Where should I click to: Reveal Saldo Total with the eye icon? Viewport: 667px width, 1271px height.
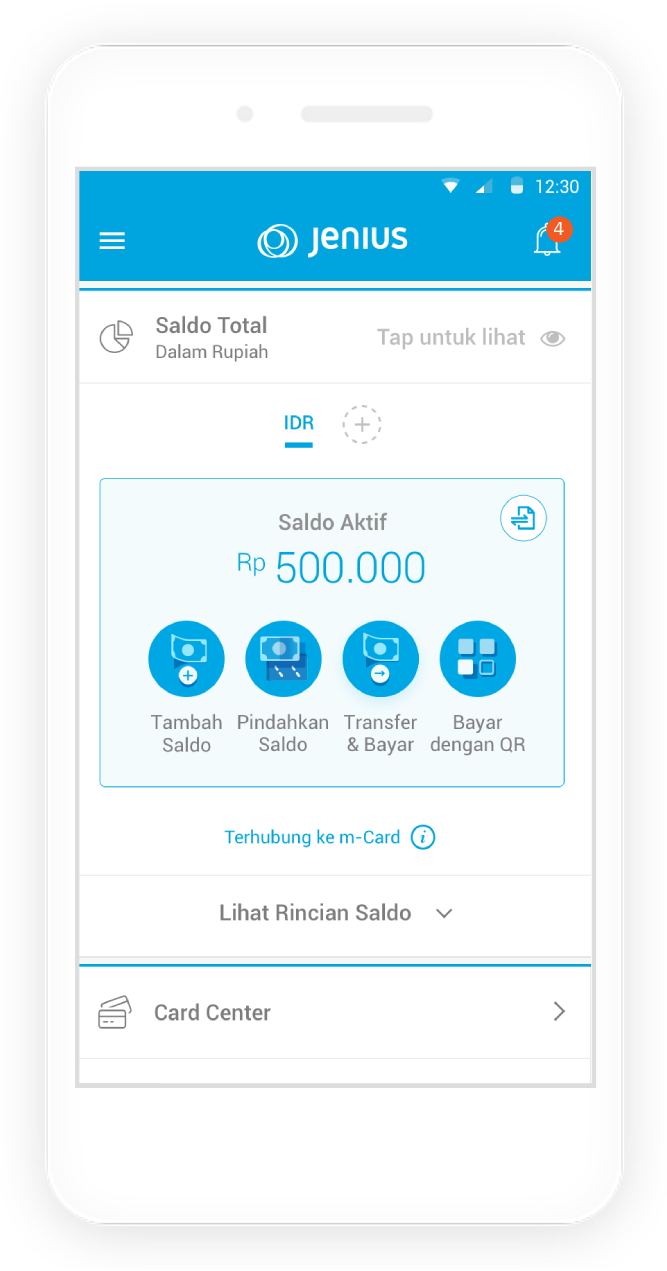(x=553, y=338)
